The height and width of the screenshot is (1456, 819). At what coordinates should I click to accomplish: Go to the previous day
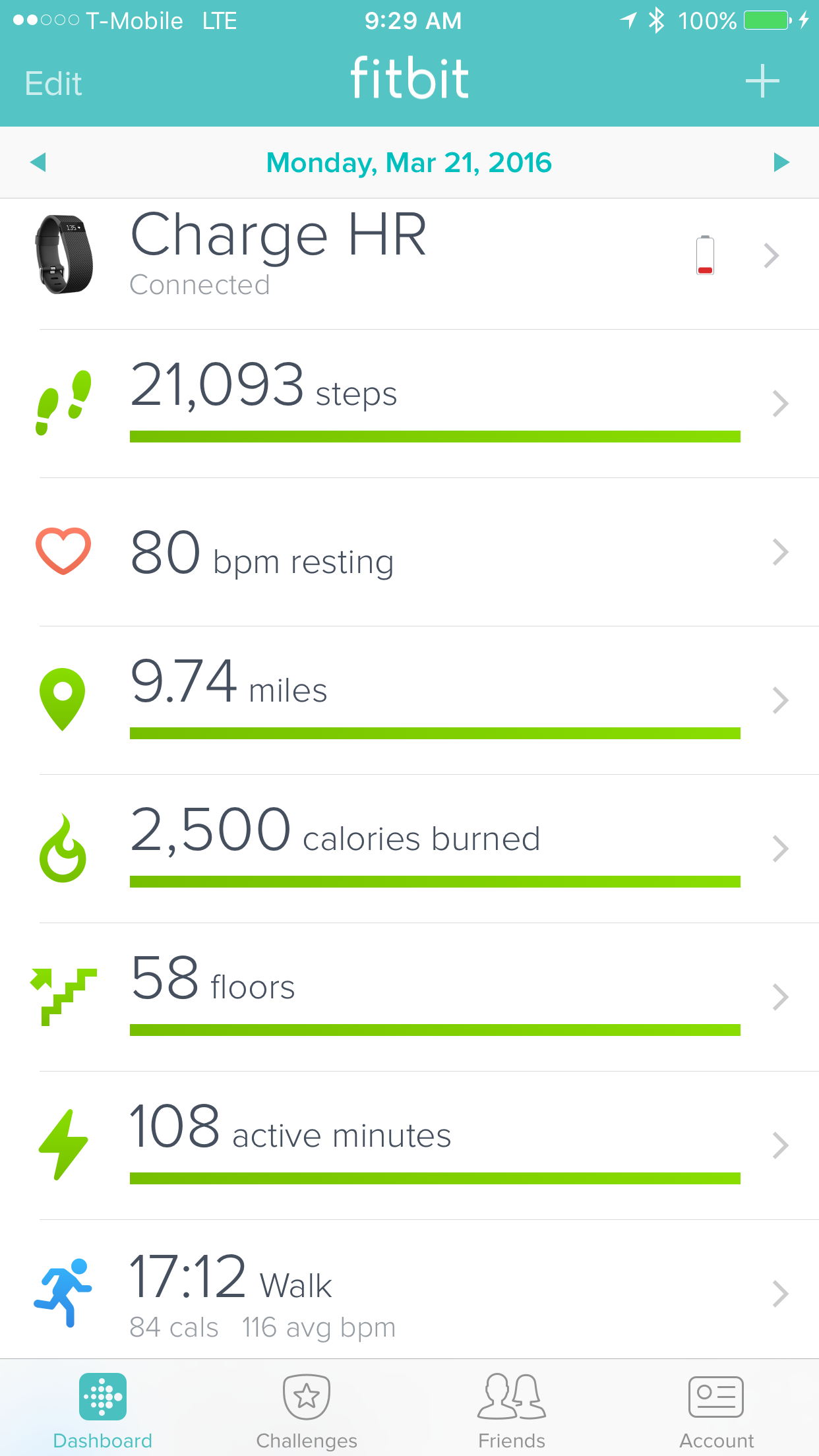[x=38, y=162]
